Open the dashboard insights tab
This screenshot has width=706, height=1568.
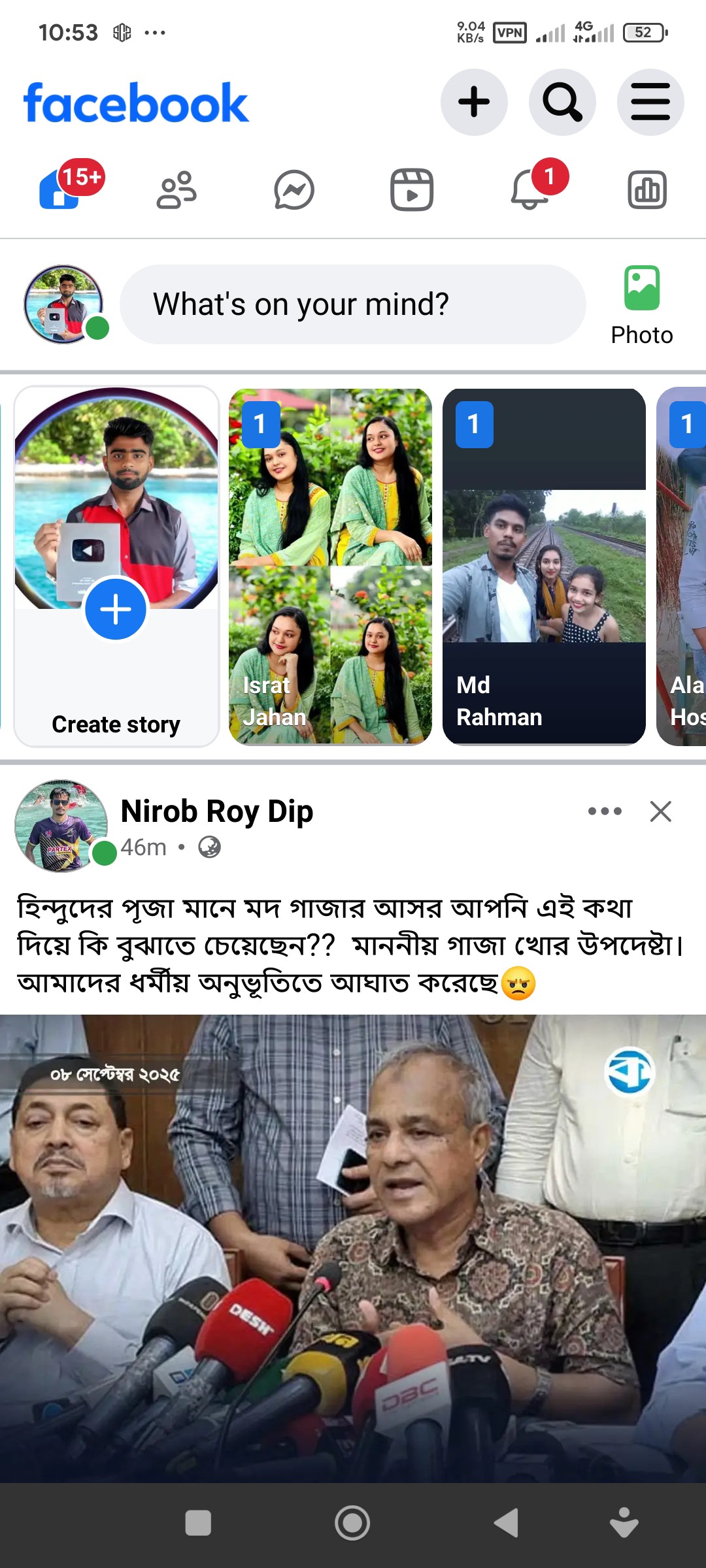[x=647, y=190]
